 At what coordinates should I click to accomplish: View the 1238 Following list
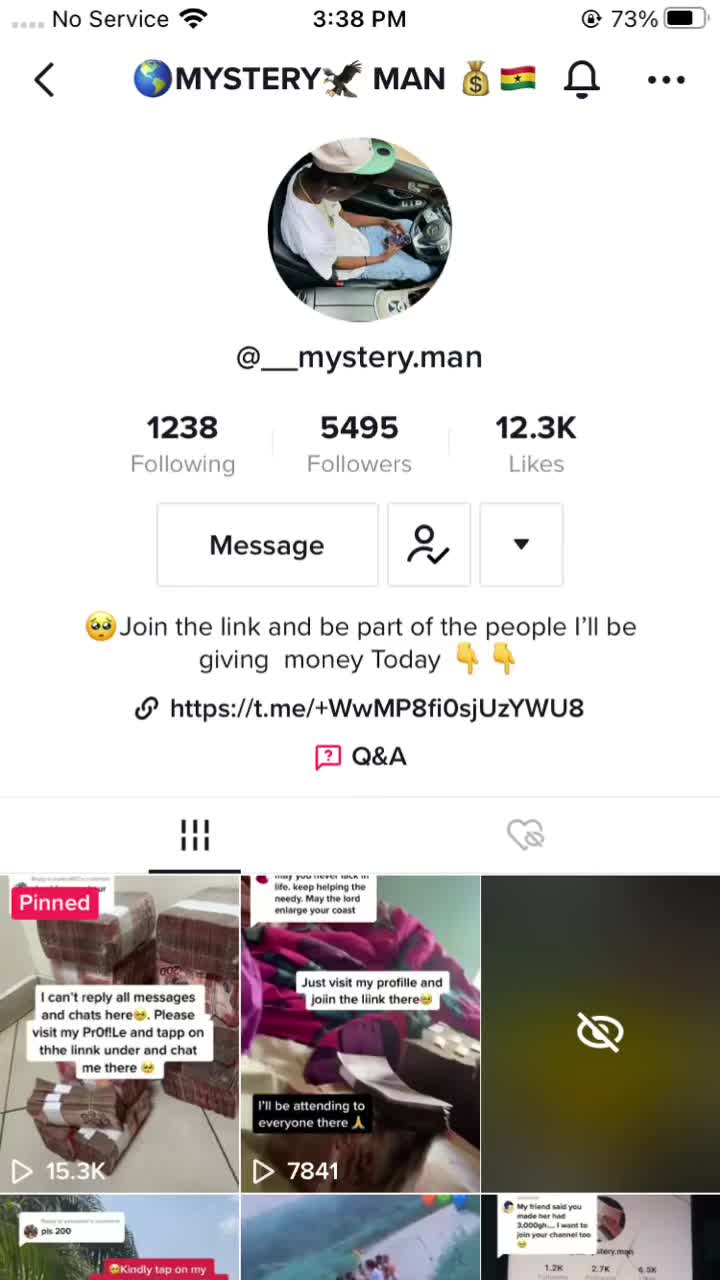[182, 444]
